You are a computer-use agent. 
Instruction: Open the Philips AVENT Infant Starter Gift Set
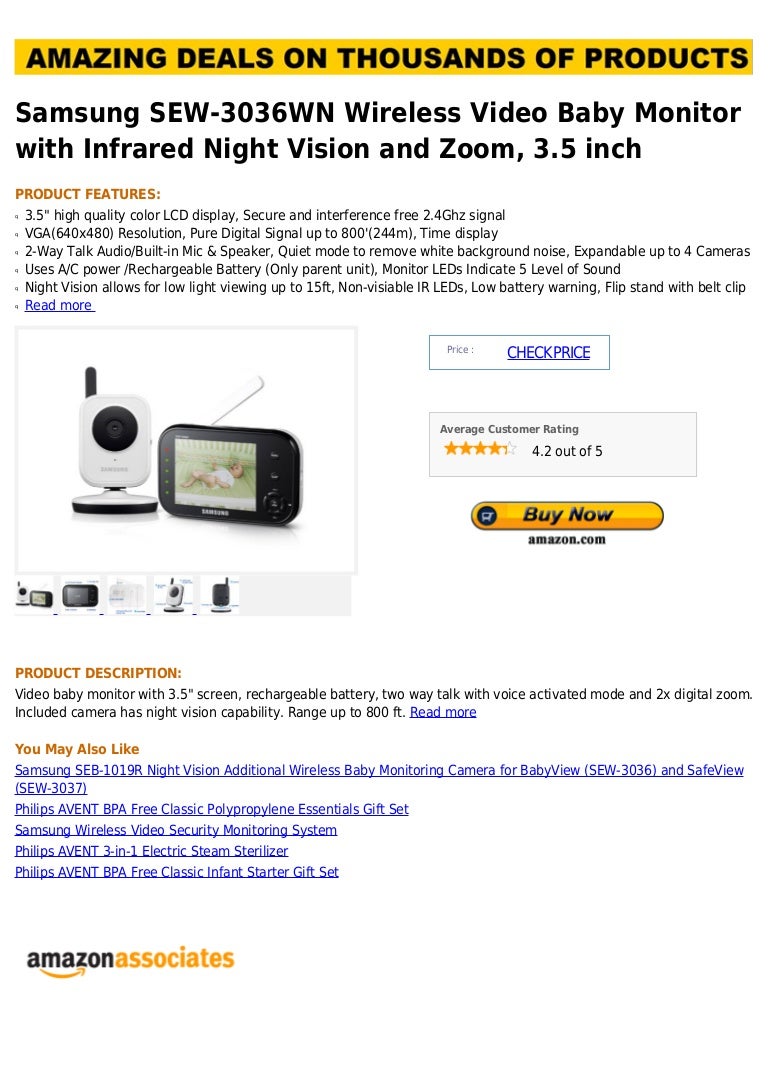click(175, 871)
